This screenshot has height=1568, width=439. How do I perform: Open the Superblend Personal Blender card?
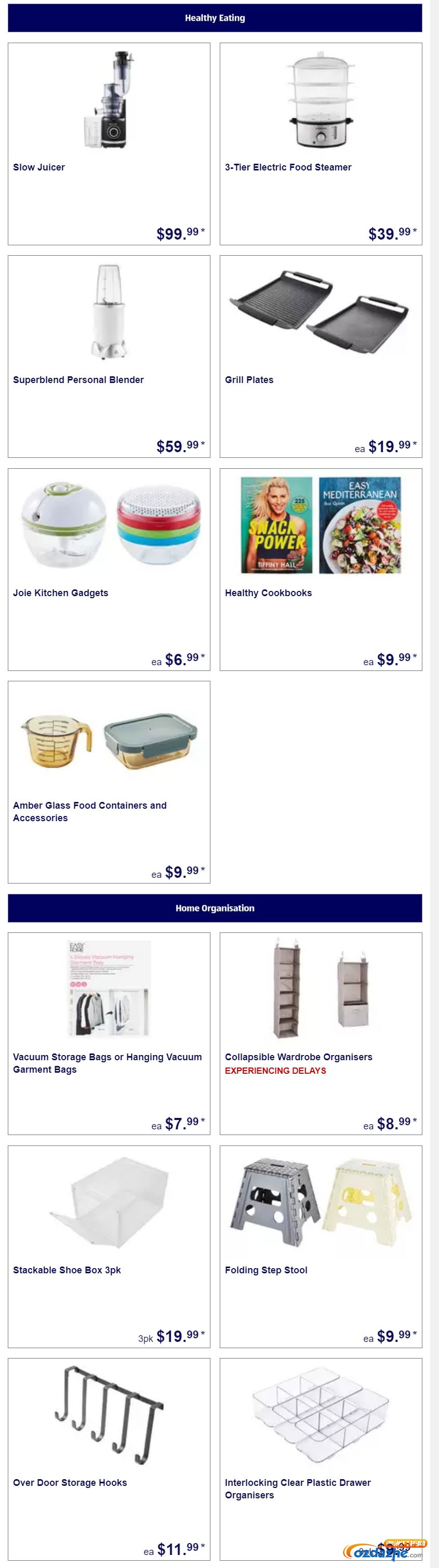click(x=109, y=356)
